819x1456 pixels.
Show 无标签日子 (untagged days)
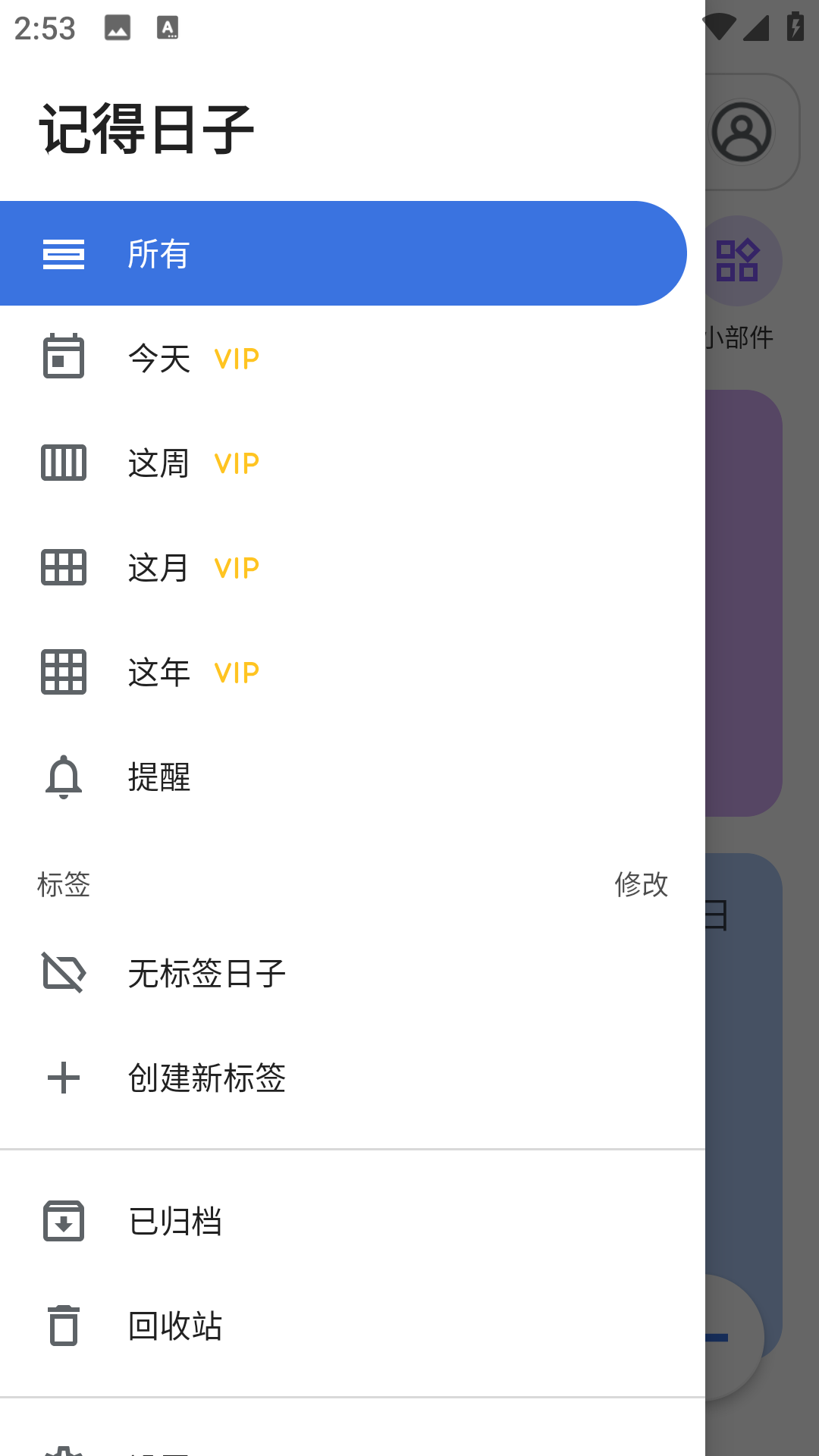point(341,973)
